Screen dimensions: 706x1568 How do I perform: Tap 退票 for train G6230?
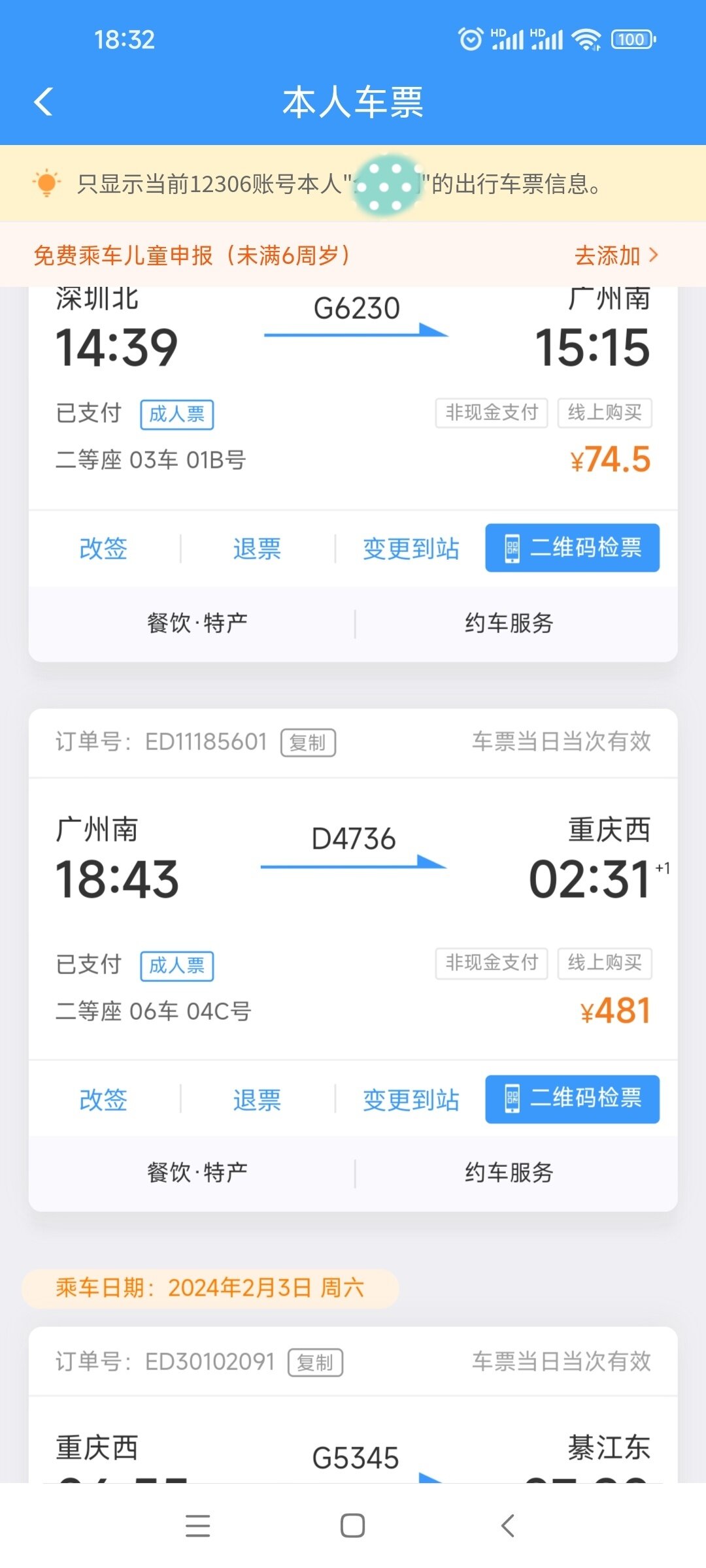[x=258, y=549]
